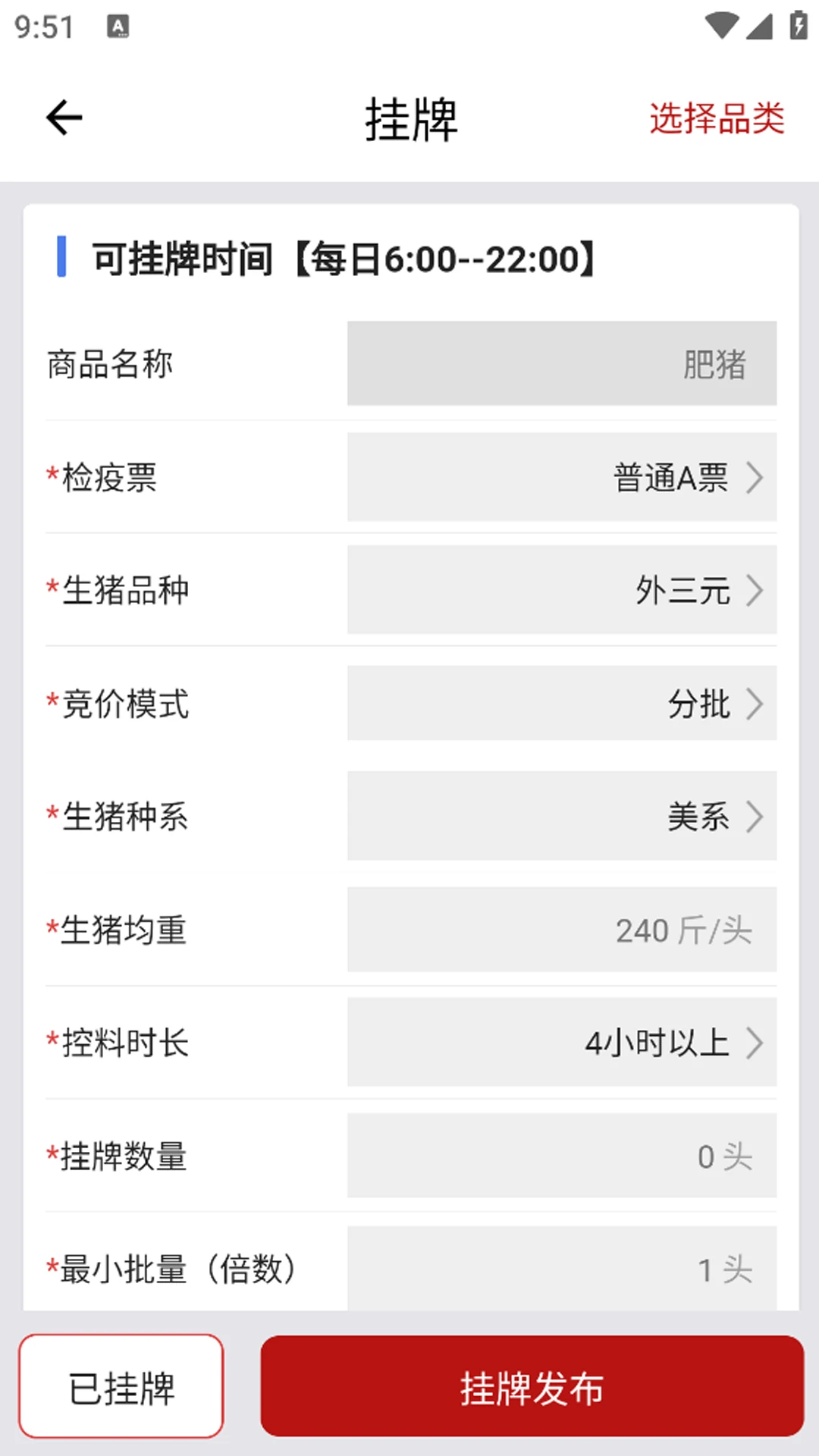819x1456 pixels.
Task: Tap the back arrow to leave listing page
Action: coord(64,117)
